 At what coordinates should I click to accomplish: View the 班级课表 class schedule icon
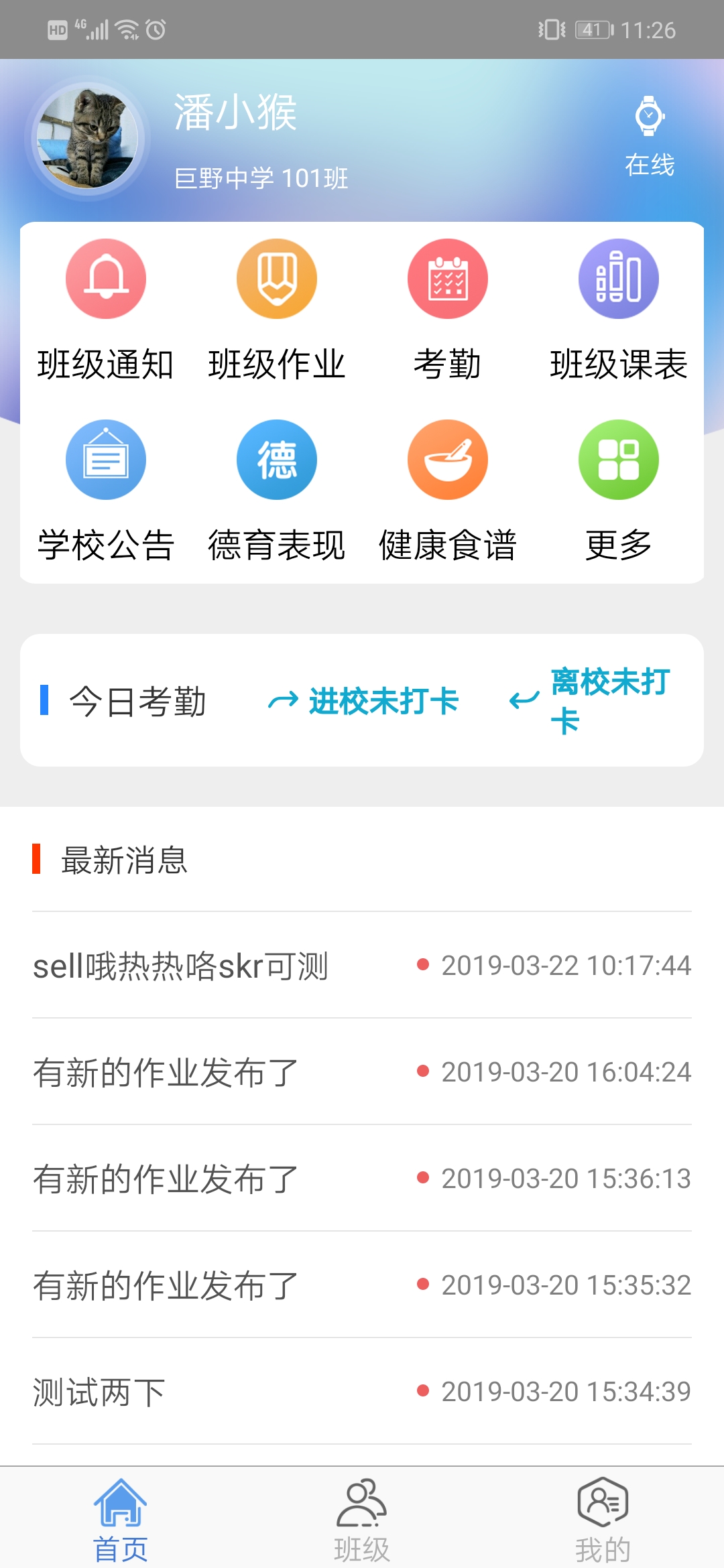click(617, 278)
